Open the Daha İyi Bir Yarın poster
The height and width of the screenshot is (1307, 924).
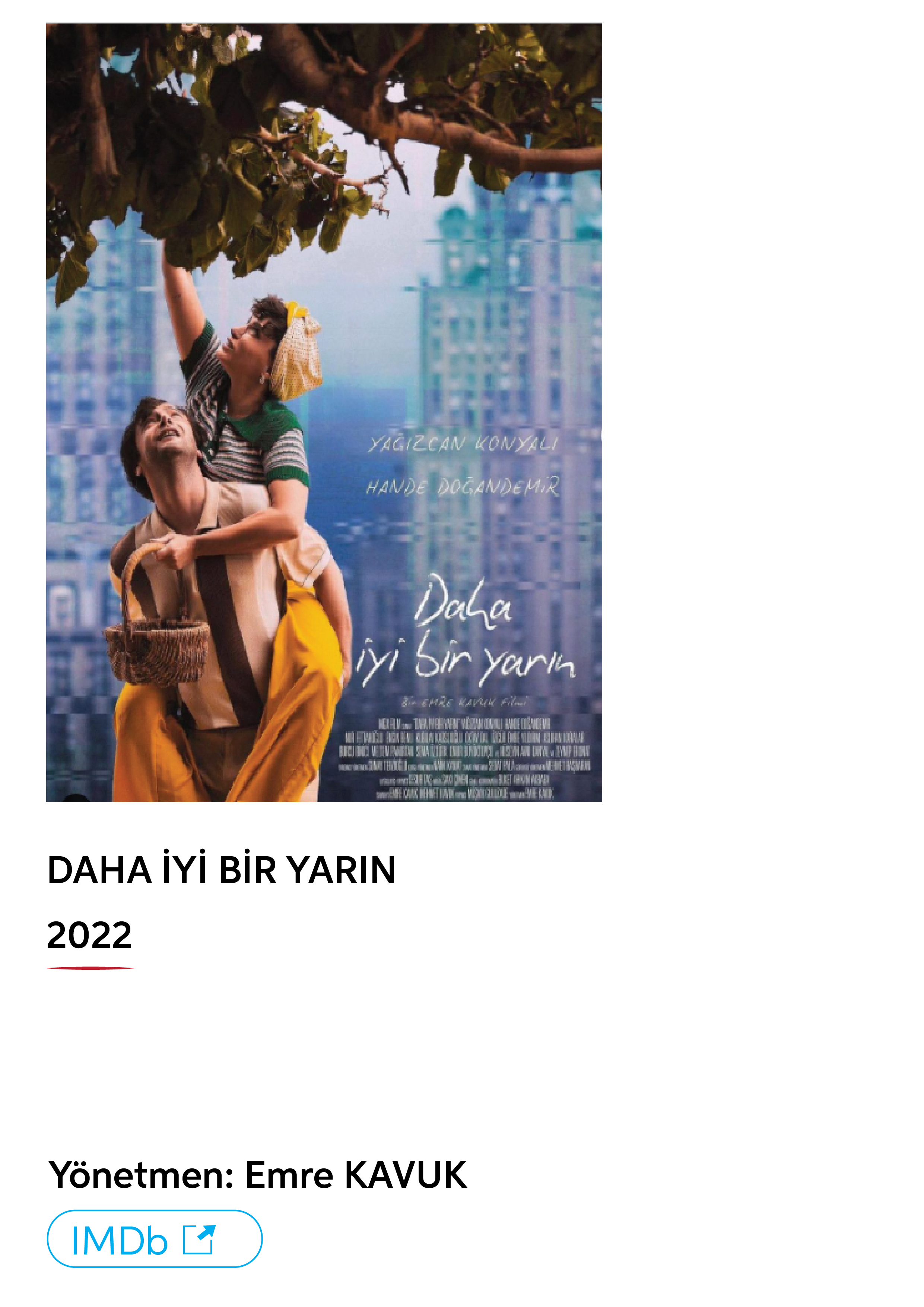[324, 412]
